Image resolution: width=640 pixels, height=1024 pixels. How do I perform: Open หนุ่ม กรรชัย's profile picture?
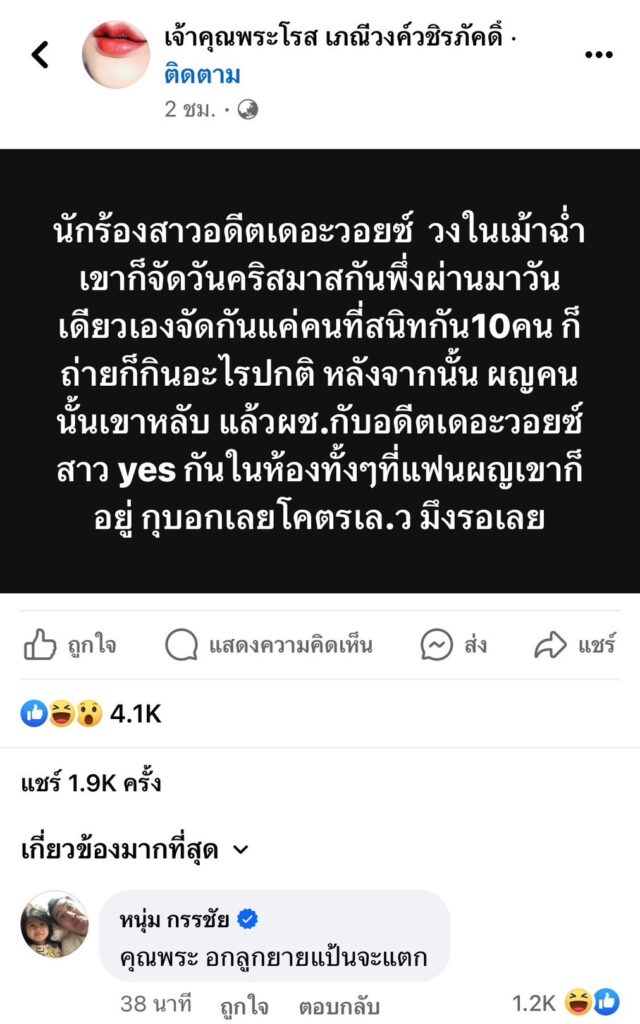tap(55, 924)
